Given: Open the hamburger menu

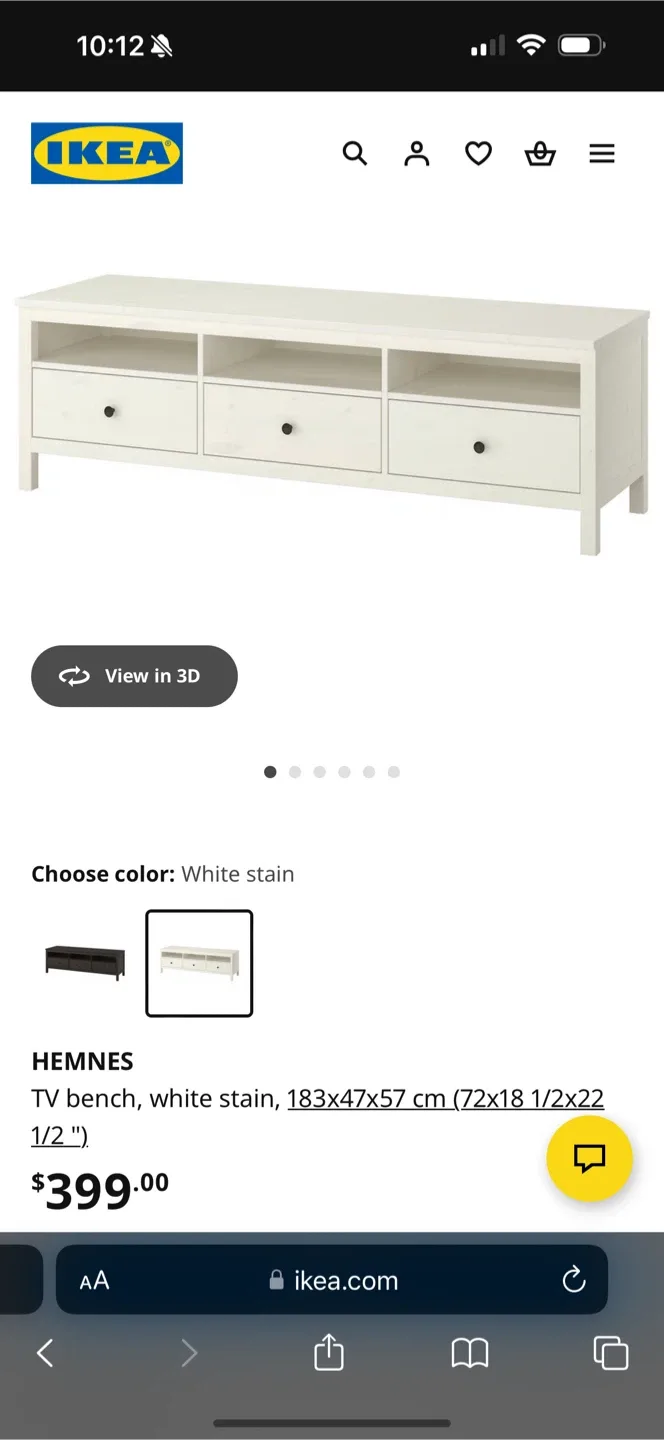Looking at the screenshot, I should click(602, 153).
